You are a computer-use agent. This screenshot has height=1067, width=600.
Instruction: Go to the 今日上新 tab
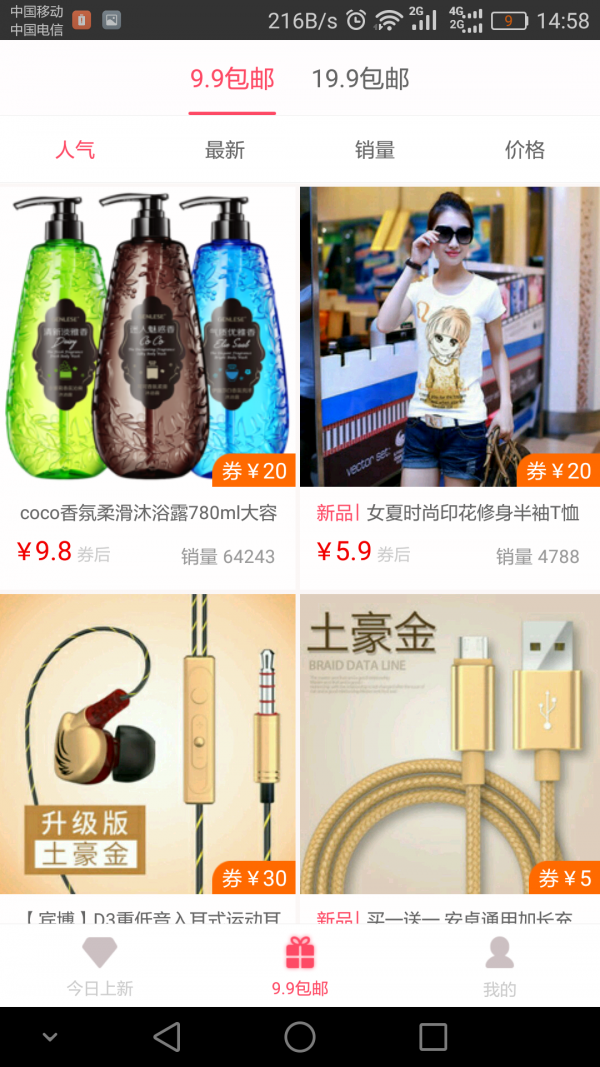pos(100,966)
